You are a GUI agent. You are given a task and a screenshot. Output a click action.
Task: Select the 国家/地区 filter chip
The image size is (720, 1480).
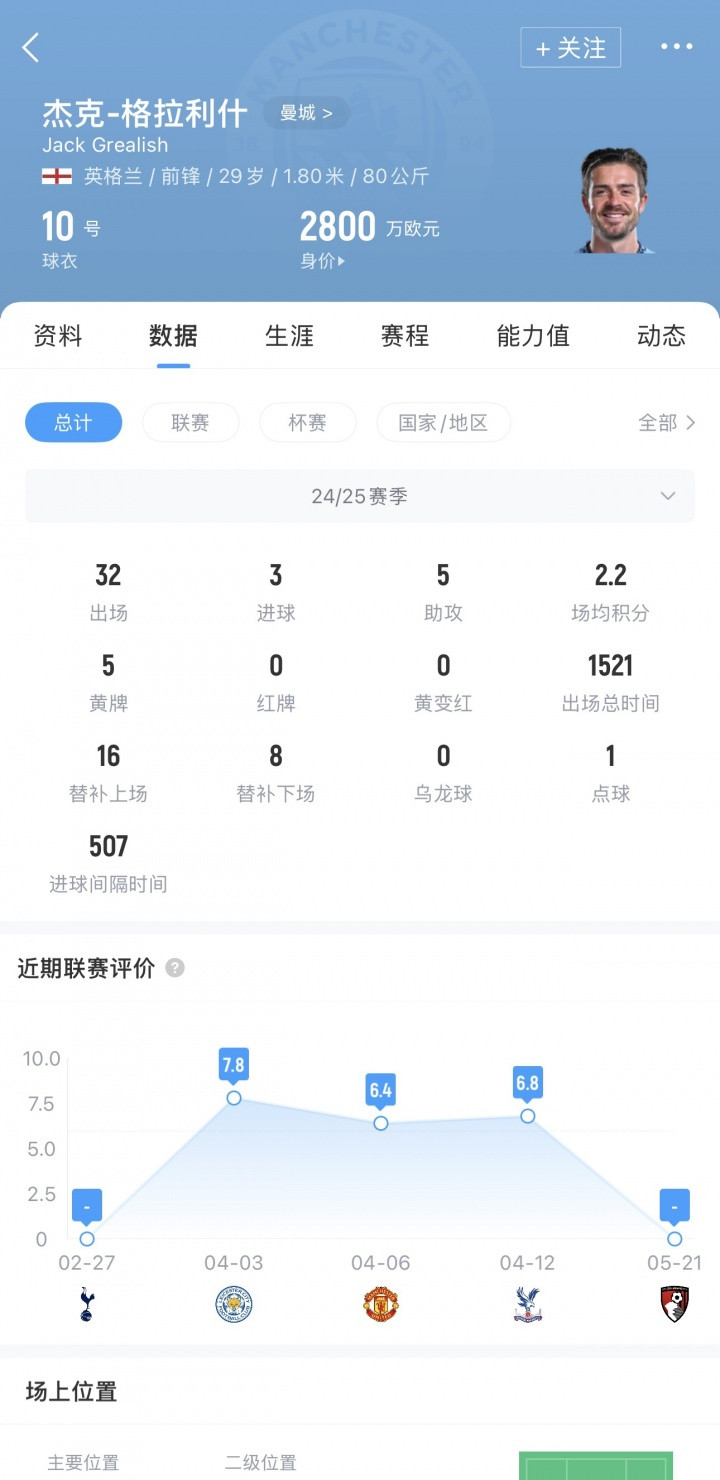pos(443,423)
